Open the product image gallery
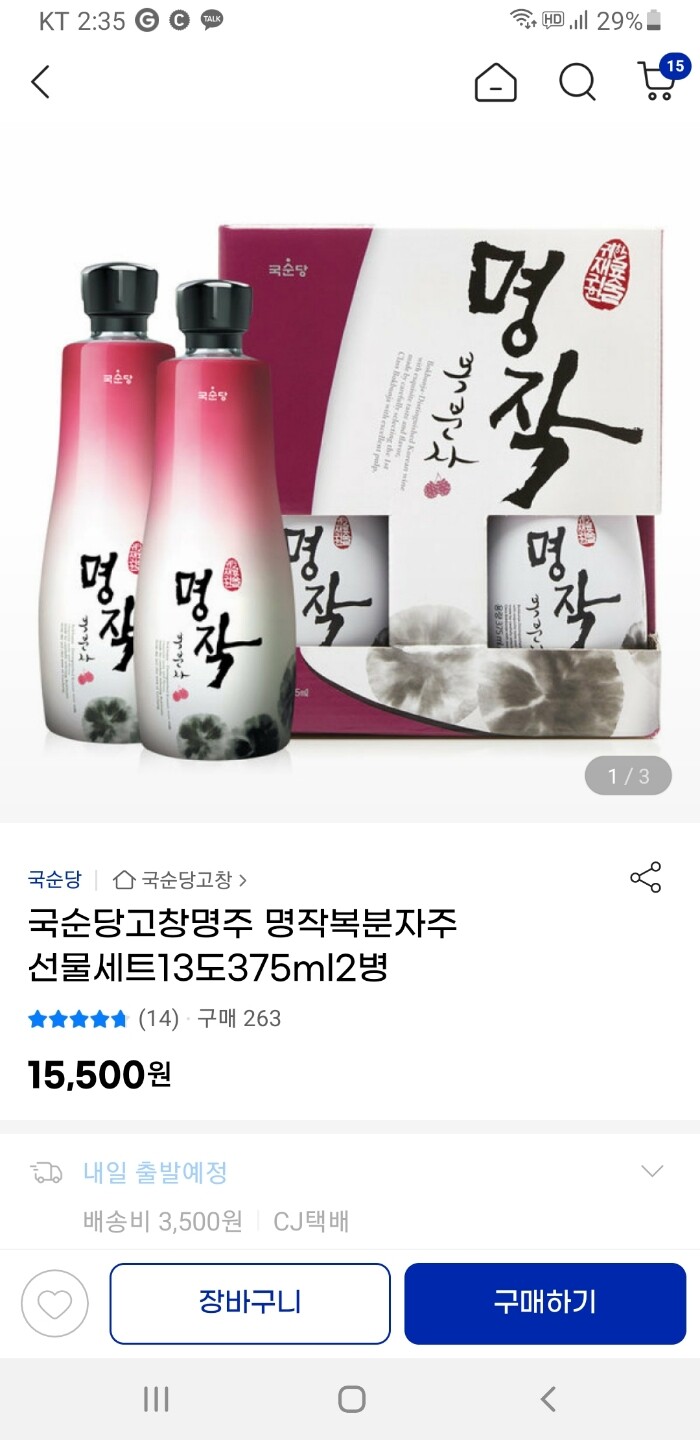 click(350, 480)
